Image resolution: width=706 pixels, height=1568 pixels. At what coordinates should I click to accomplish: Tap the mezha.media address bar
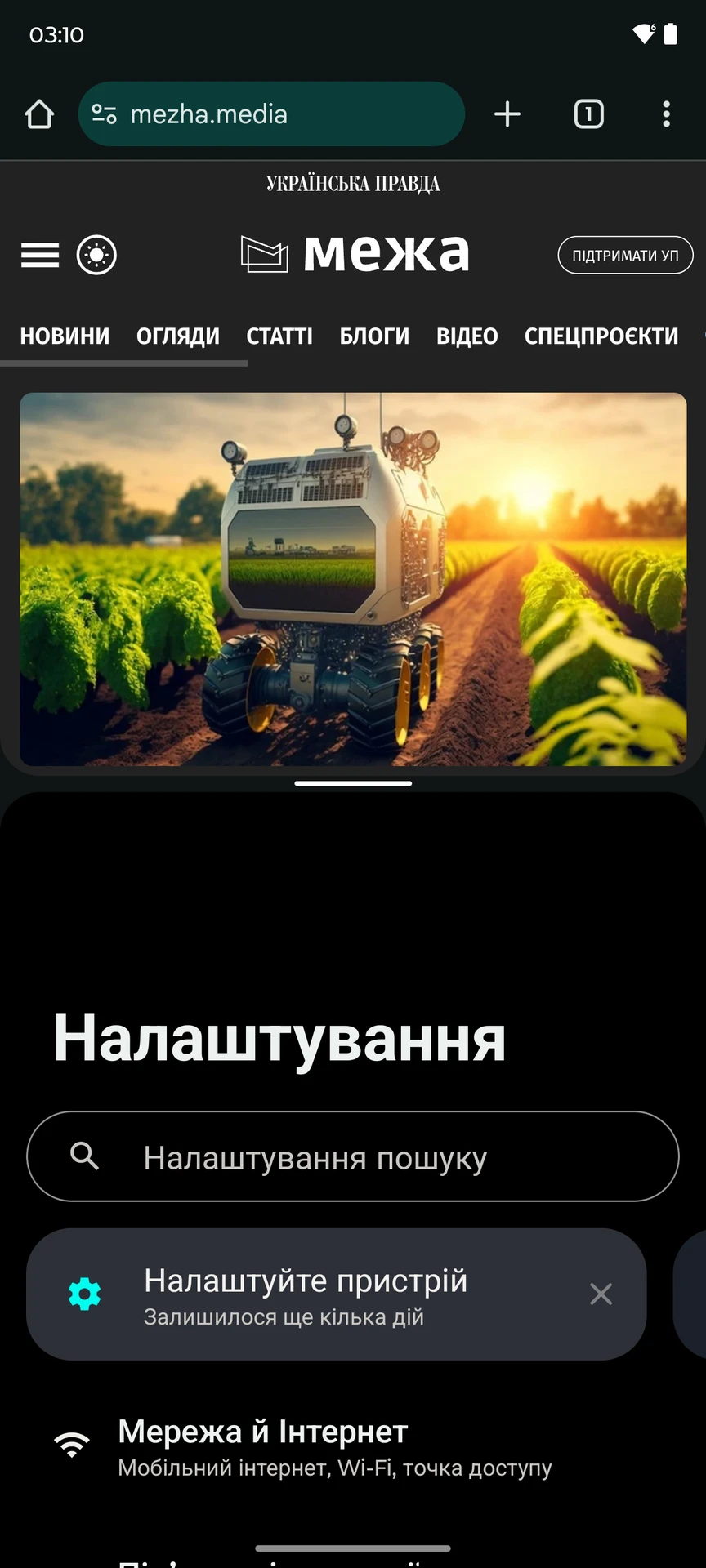coord(271,114)
